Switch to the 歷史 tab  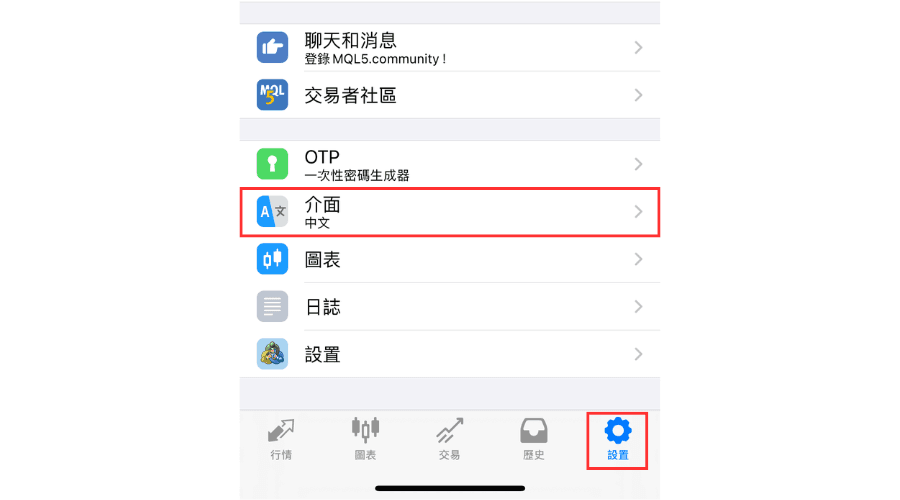tap(533, 439)
